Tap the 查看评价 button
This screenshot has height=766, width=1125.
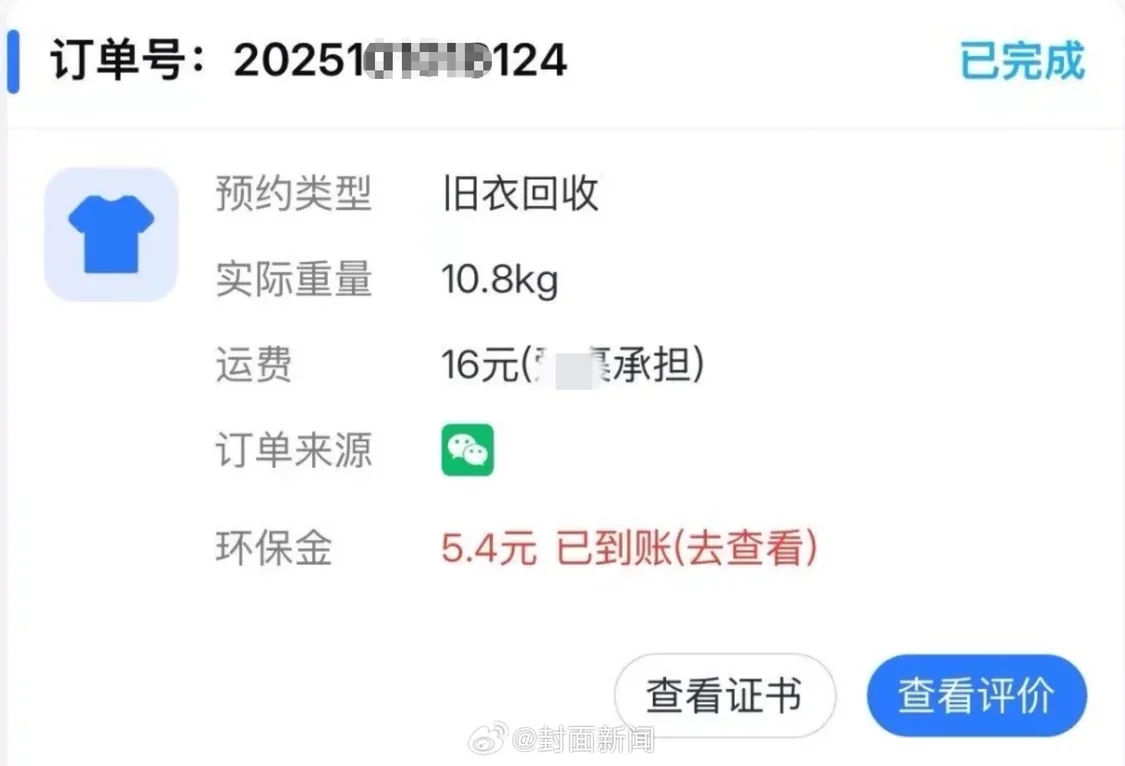point(976,695)
